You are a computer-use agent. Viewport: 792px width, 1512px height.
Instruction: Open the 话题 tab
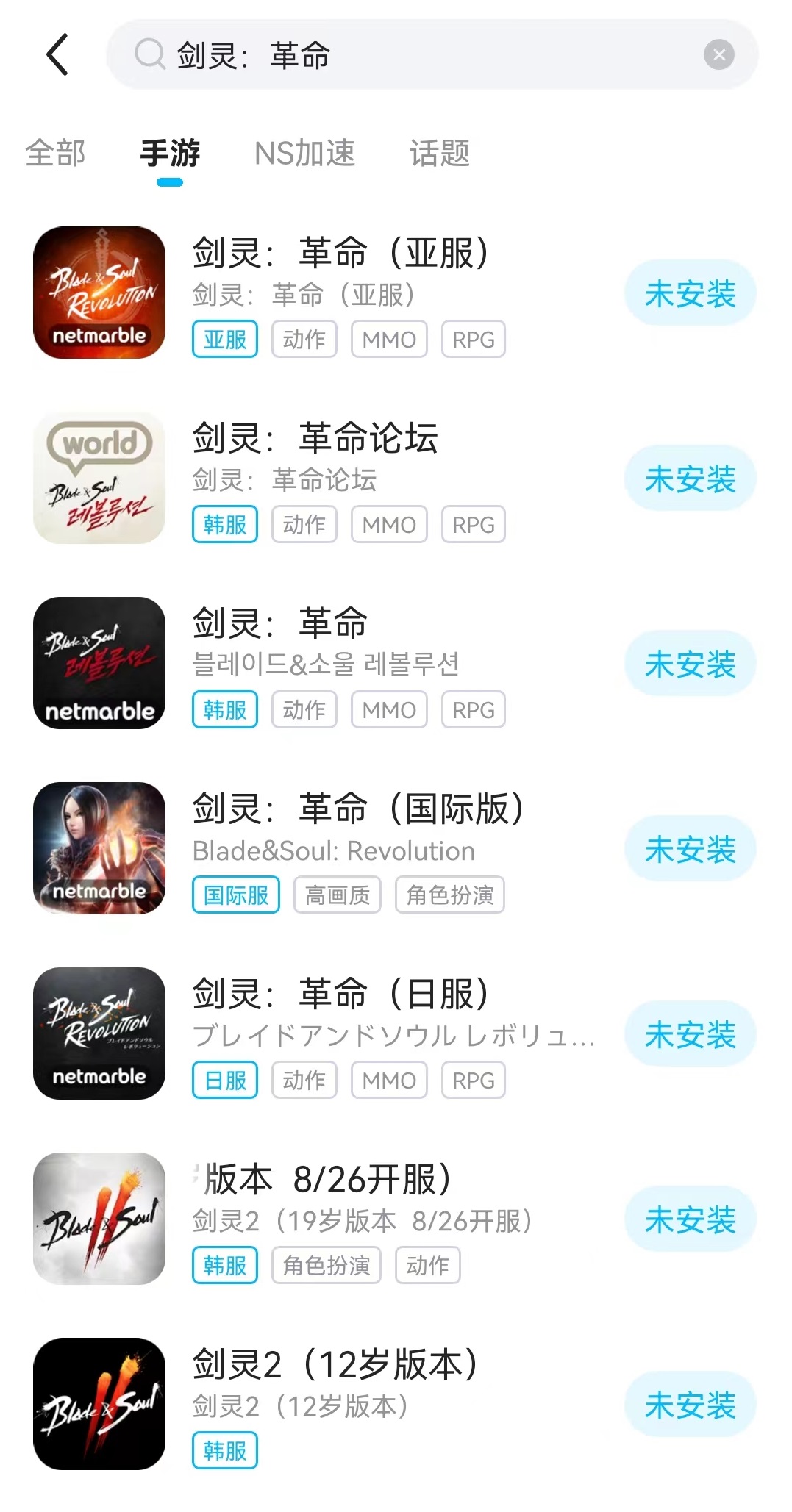tap(439, 153)
